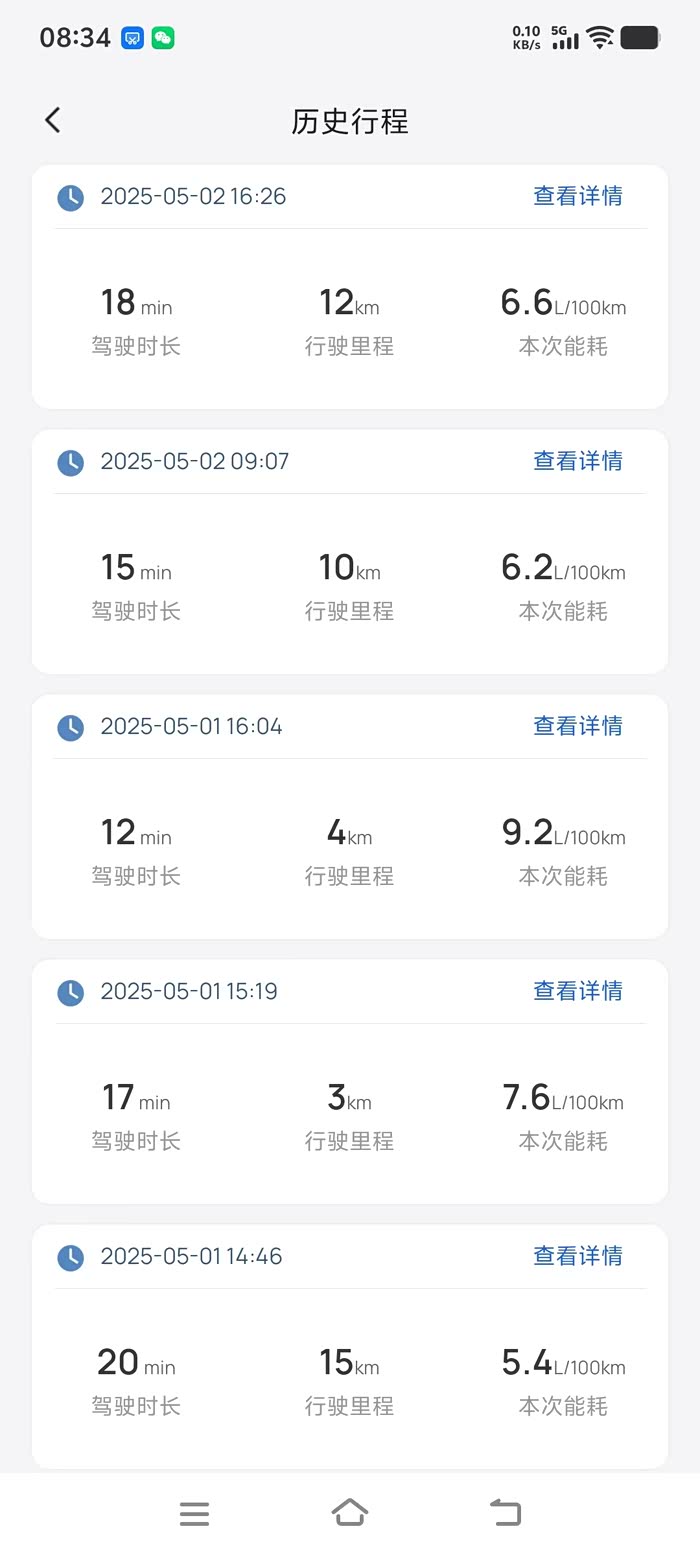Tap the system back button
The height and width of the screenshot is (1555, 700).
pos(506,1513)
